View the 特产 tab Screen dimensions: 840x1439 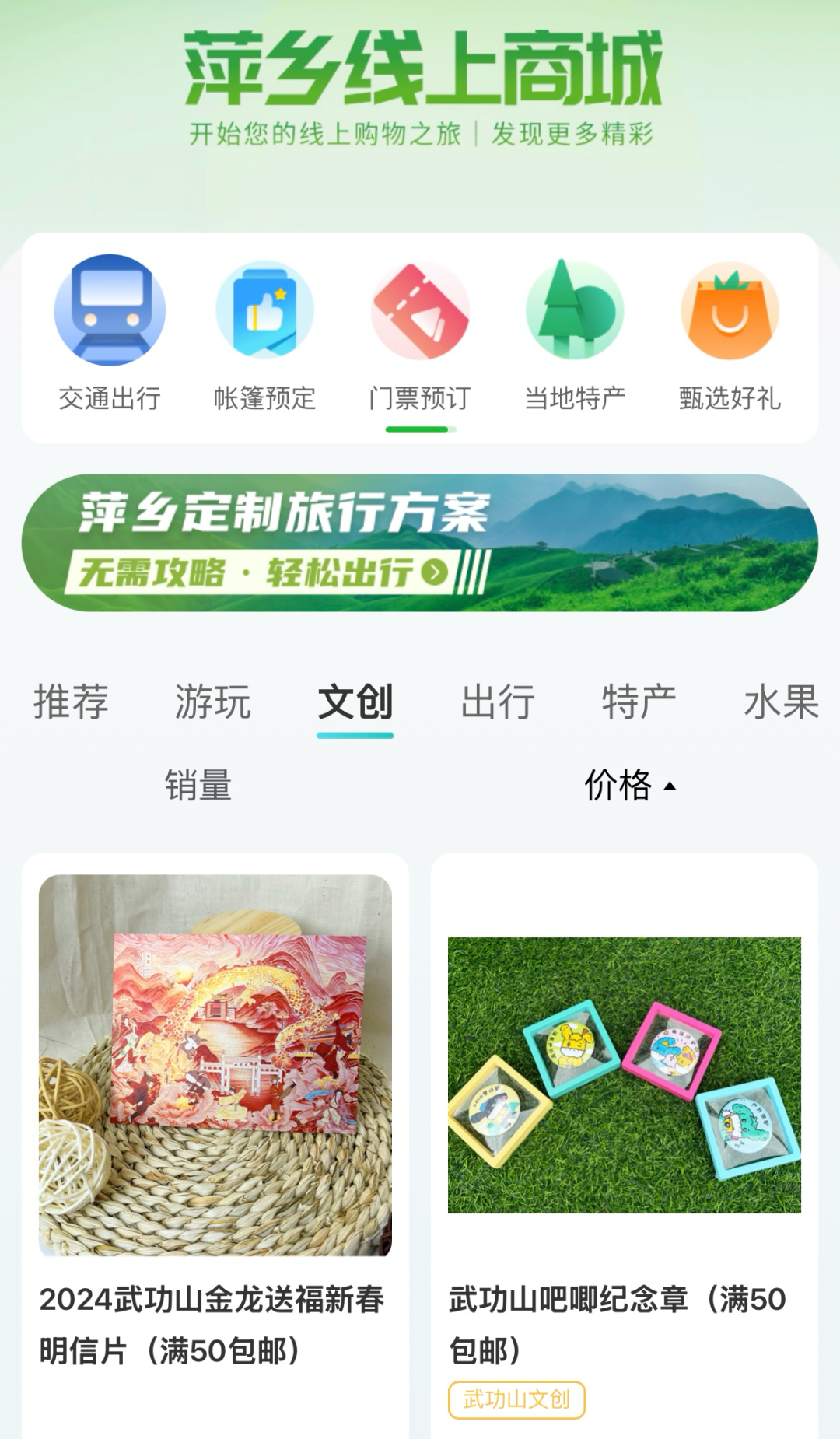(639, 702)
